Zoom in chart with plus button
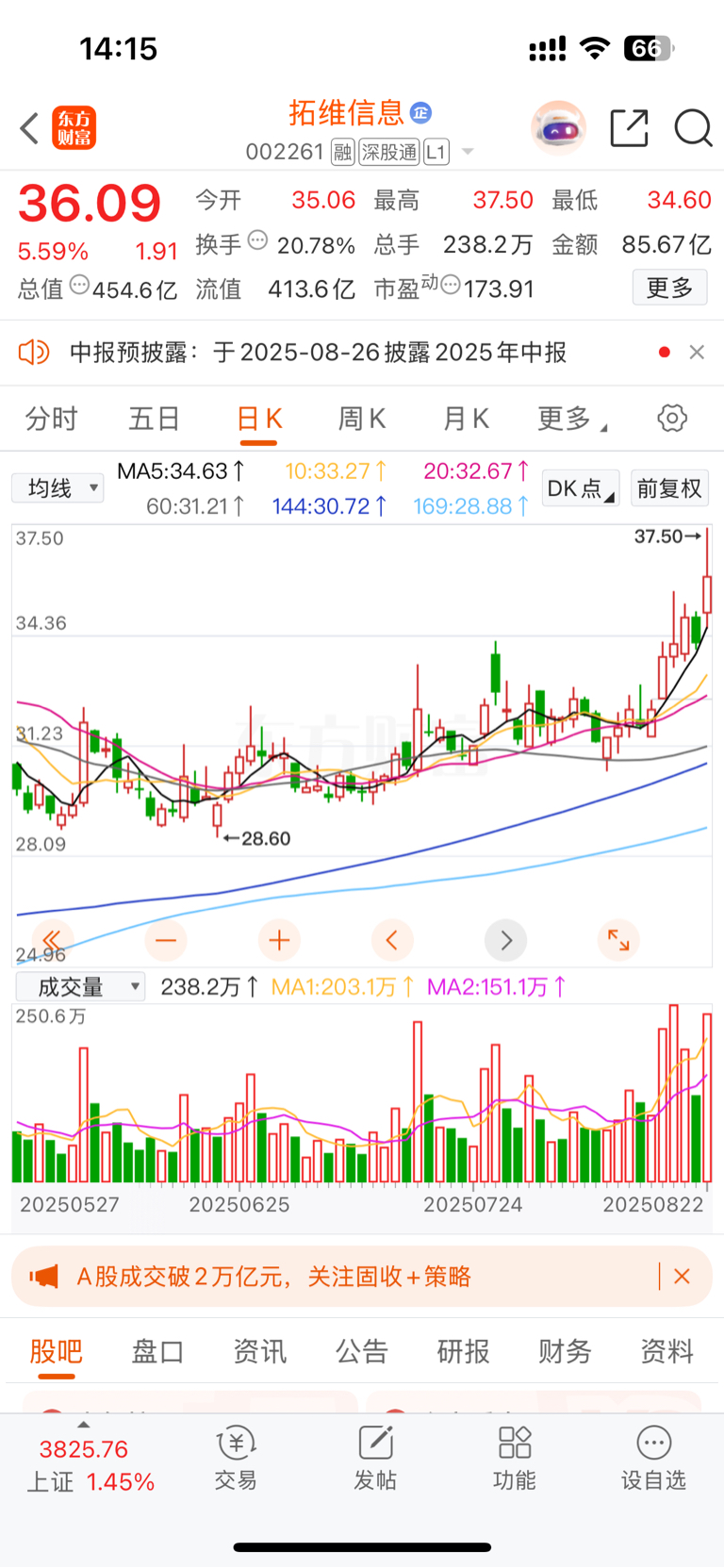The image size is (724, 1568). coord(279,940)
